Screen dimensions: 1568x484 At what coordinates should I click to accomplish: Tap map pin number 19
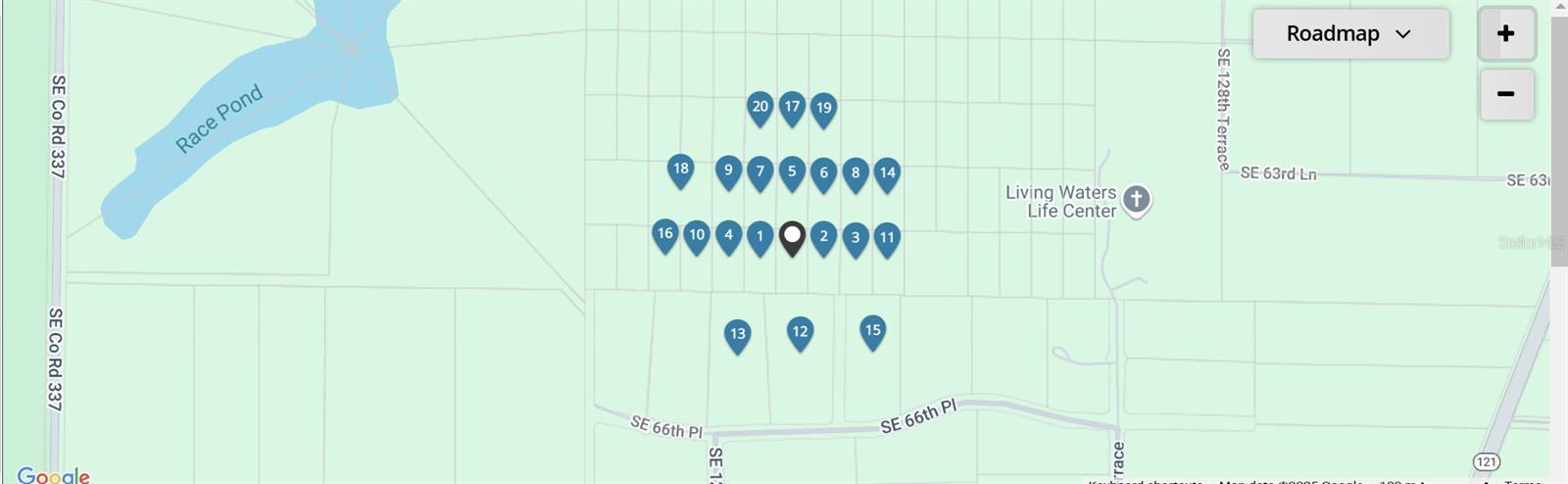point(823,110)
